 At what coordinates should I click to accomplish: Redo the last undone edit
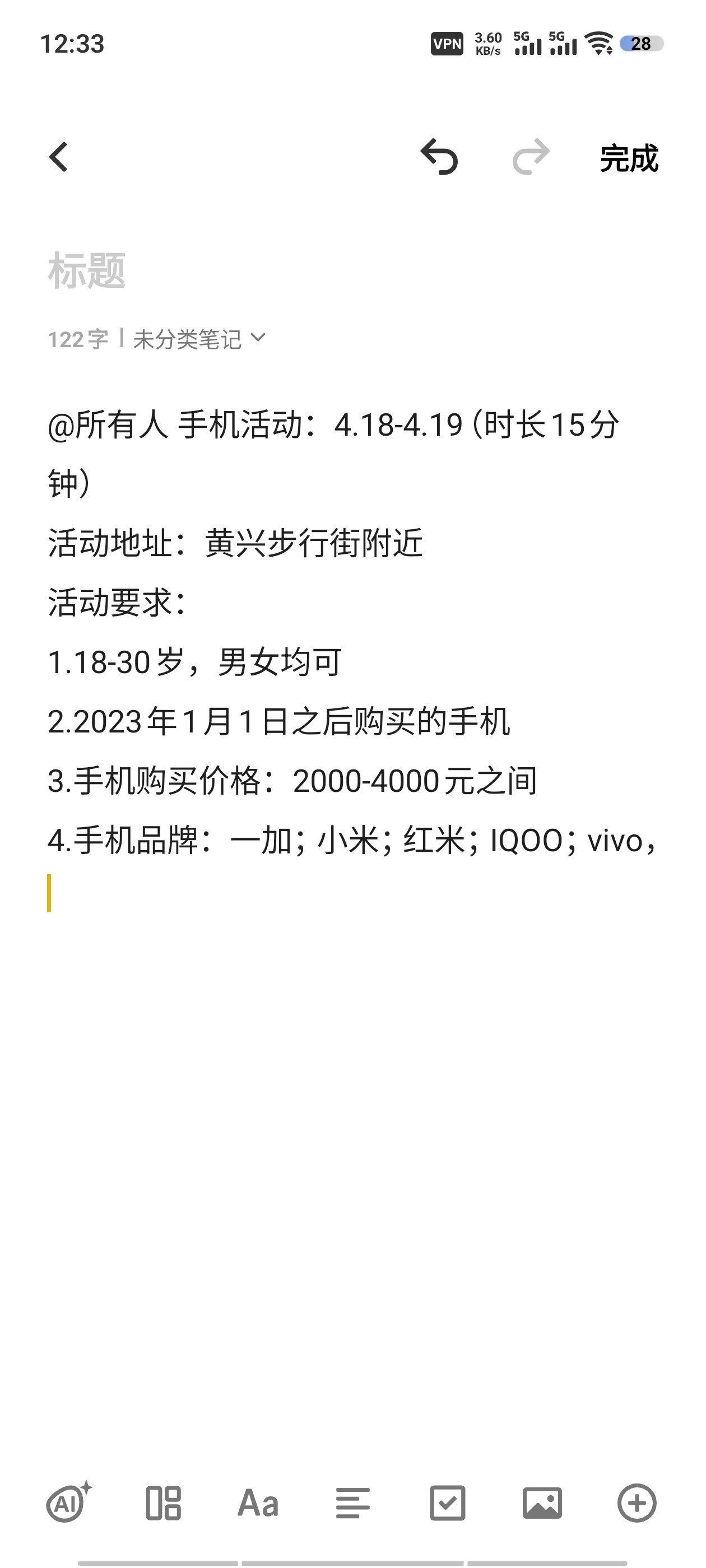click(531, 157)
